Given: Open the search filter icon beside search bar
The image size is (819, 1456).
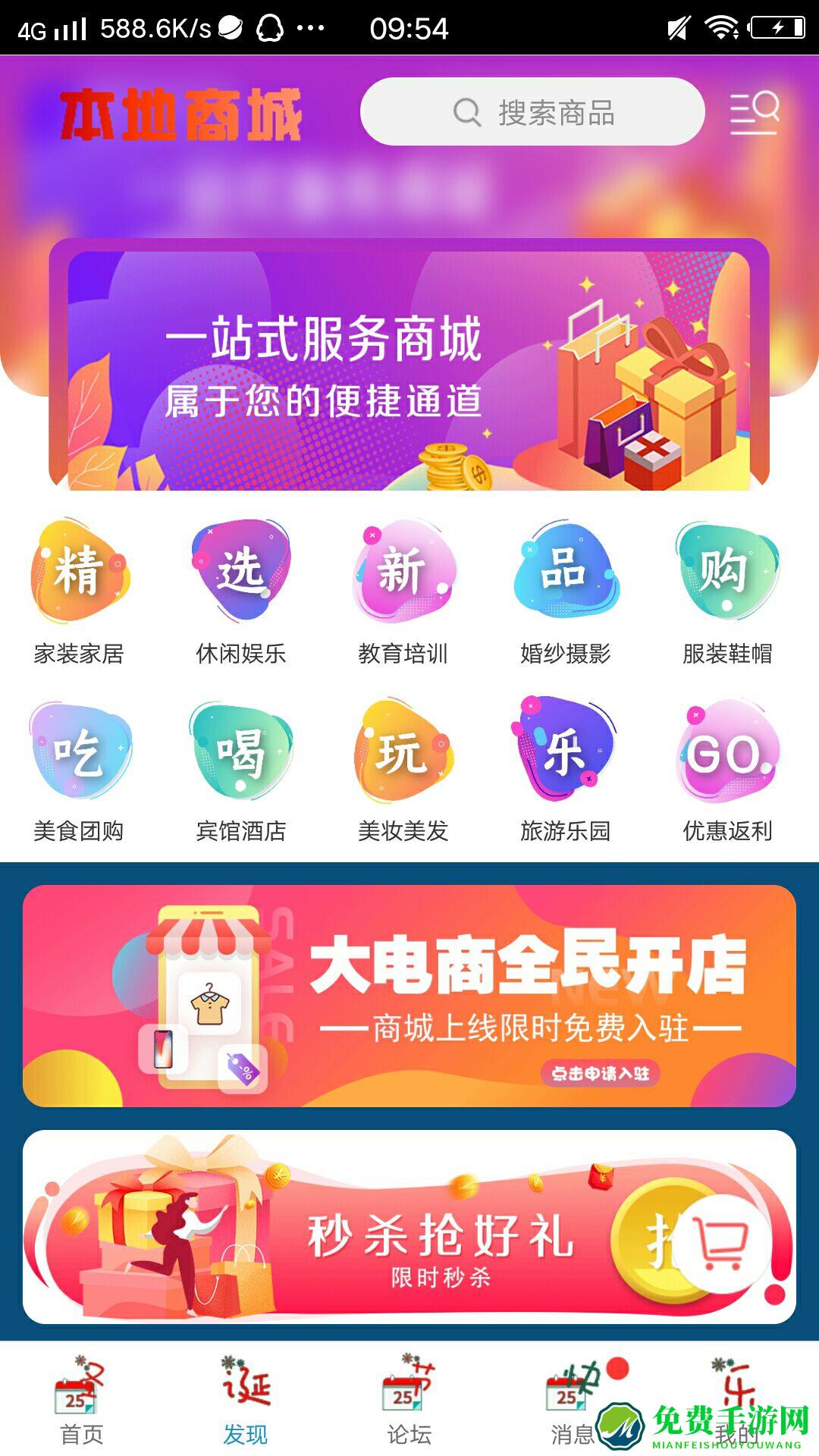Looking at the screenshot, I should 755,112.
